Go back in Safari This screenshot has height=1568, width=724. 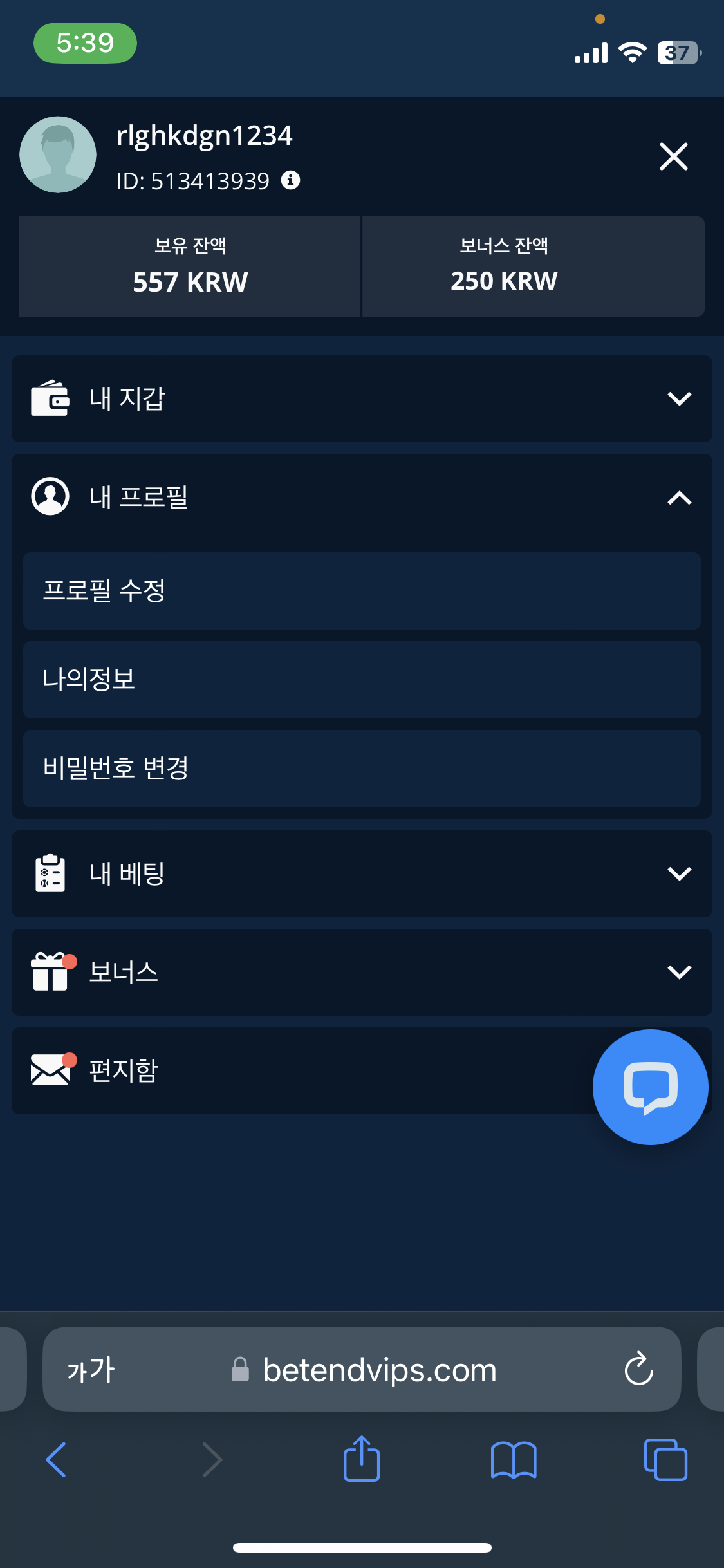click(x=56, y=1459)
